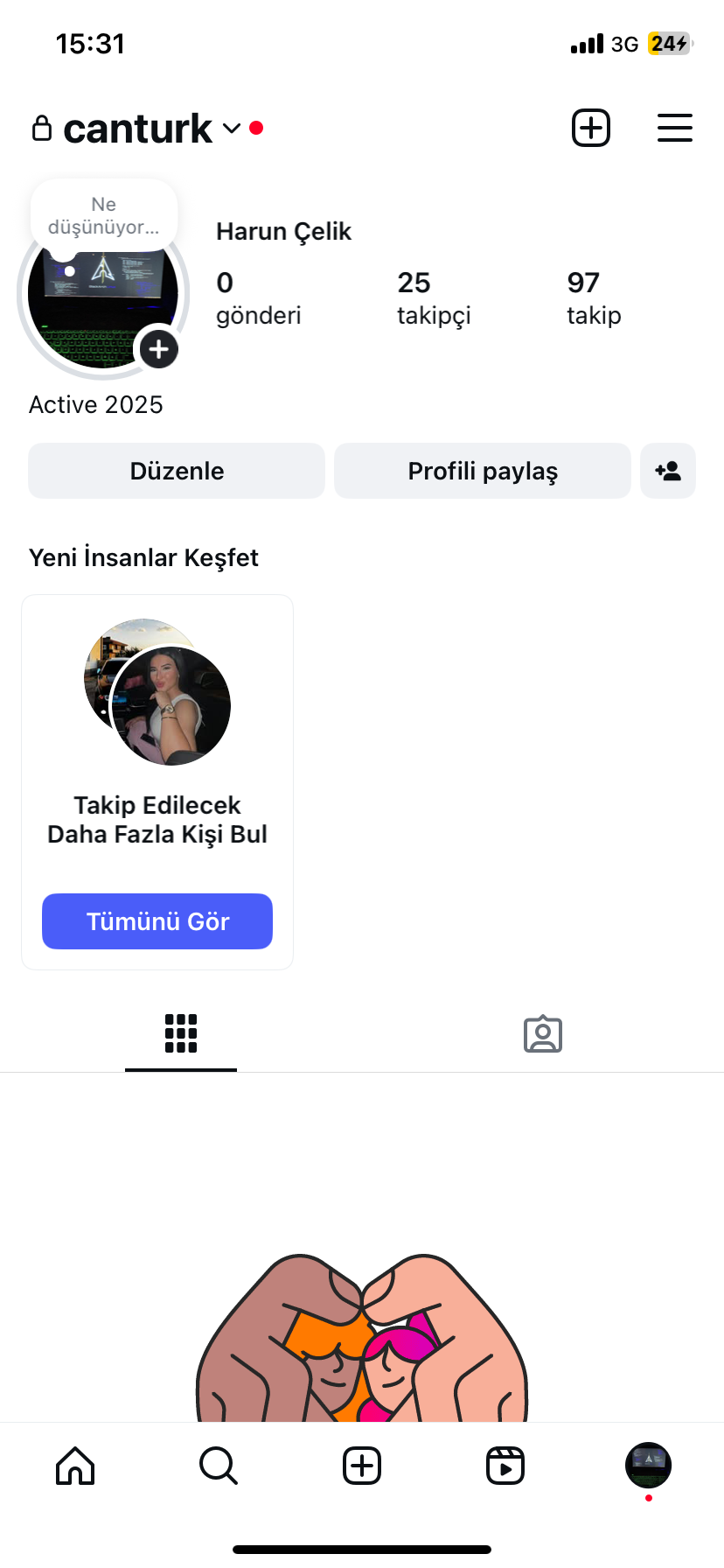The height and width of the screenshot is (1568, 724).
Task: Tap the bottom bar create plus icon
Action: [x=362, y=1466]
